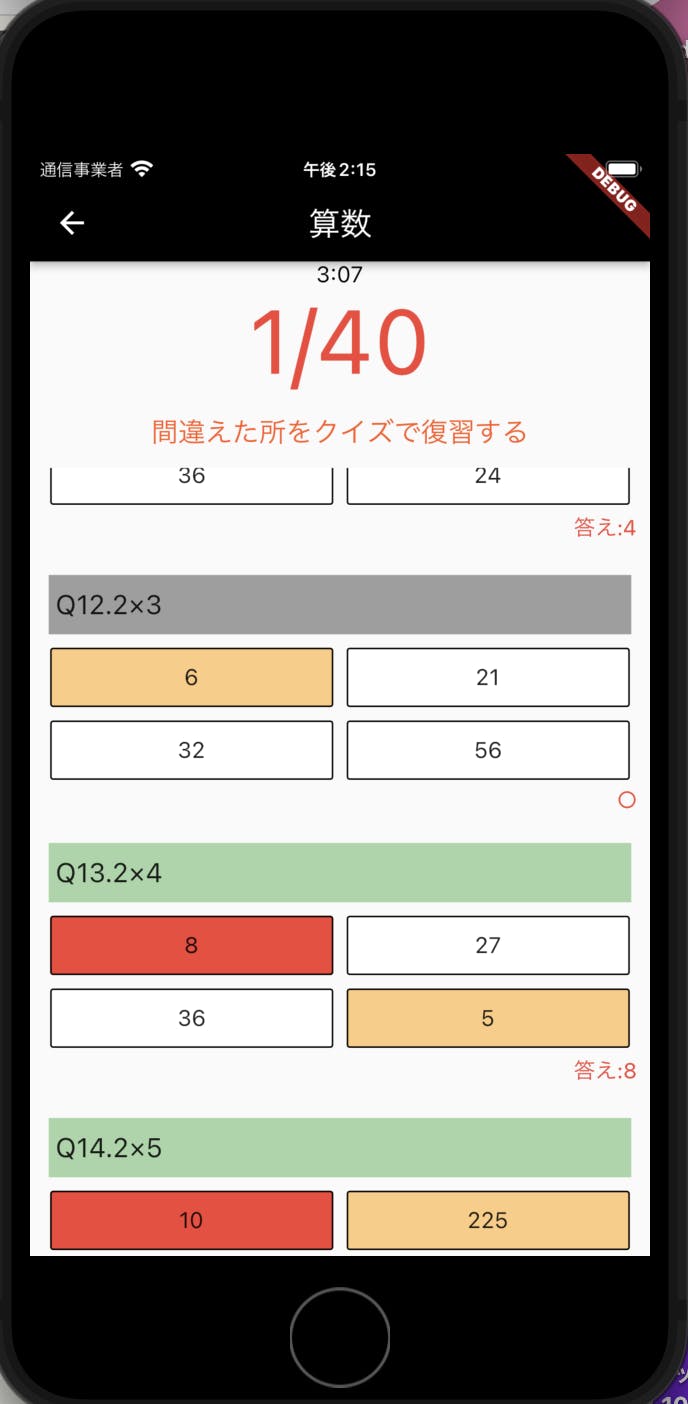Select answer 56 under Q12
The width and height of the screenshot is (688, 1404).
[x=487, y=750]
